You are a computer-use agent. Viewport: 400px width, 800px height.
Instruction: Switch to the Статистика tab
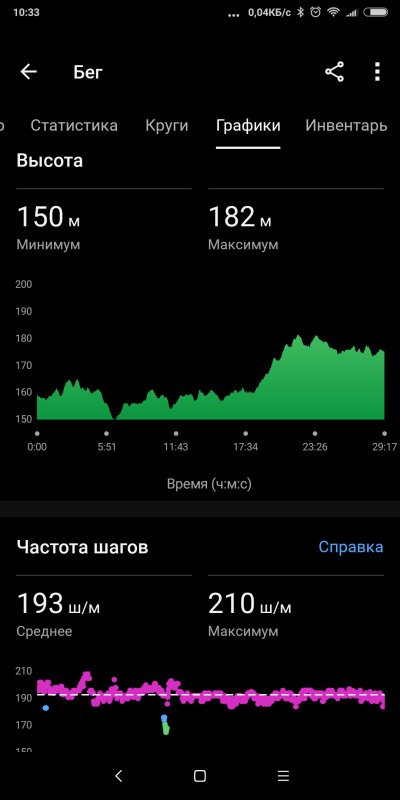click(x=74, y=126)
